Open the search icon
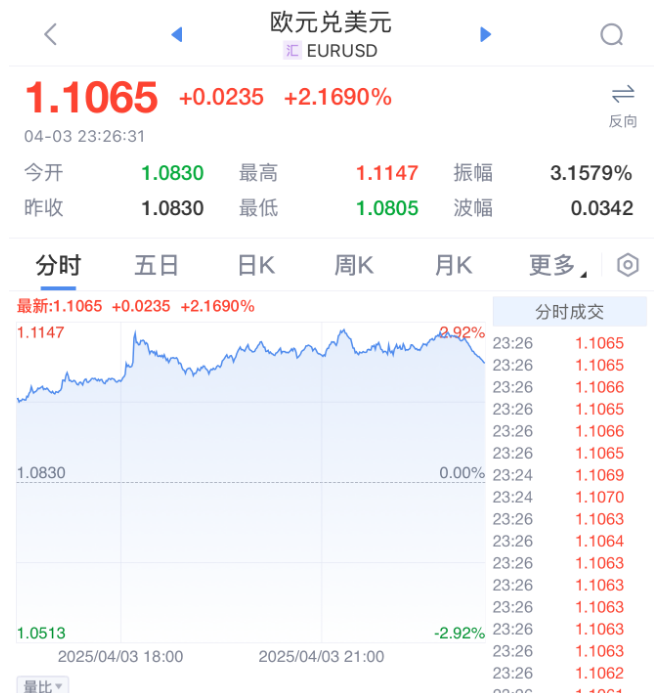Image resolution: width=669 pixels, height=693 pixels. [611, 35]
